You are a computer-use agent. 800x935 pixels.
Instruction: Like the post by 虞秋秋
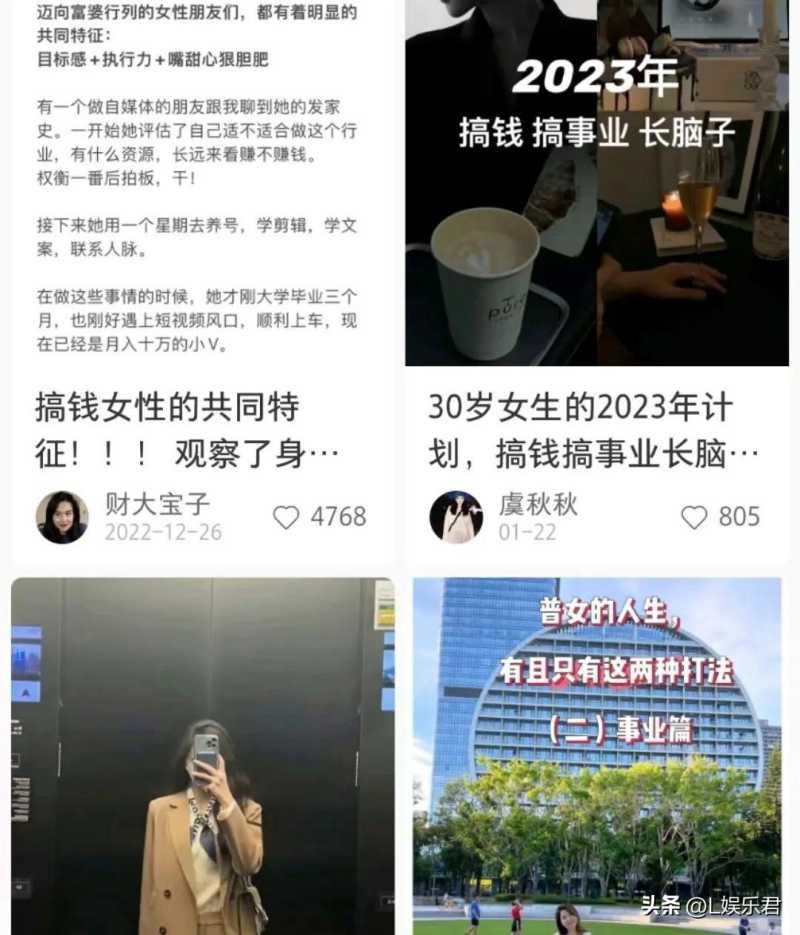click(x=694, y=517)
